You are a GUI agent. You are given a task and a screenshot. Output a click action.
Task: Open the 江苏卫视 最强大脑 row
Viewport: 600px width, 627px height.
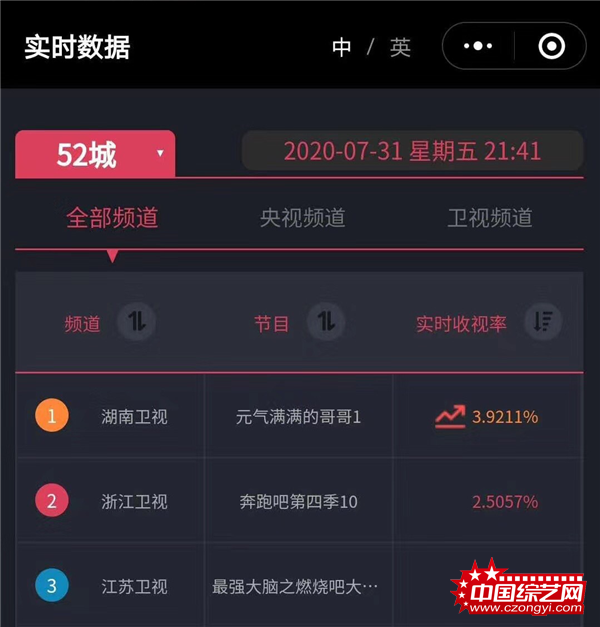tap(296, 586)
